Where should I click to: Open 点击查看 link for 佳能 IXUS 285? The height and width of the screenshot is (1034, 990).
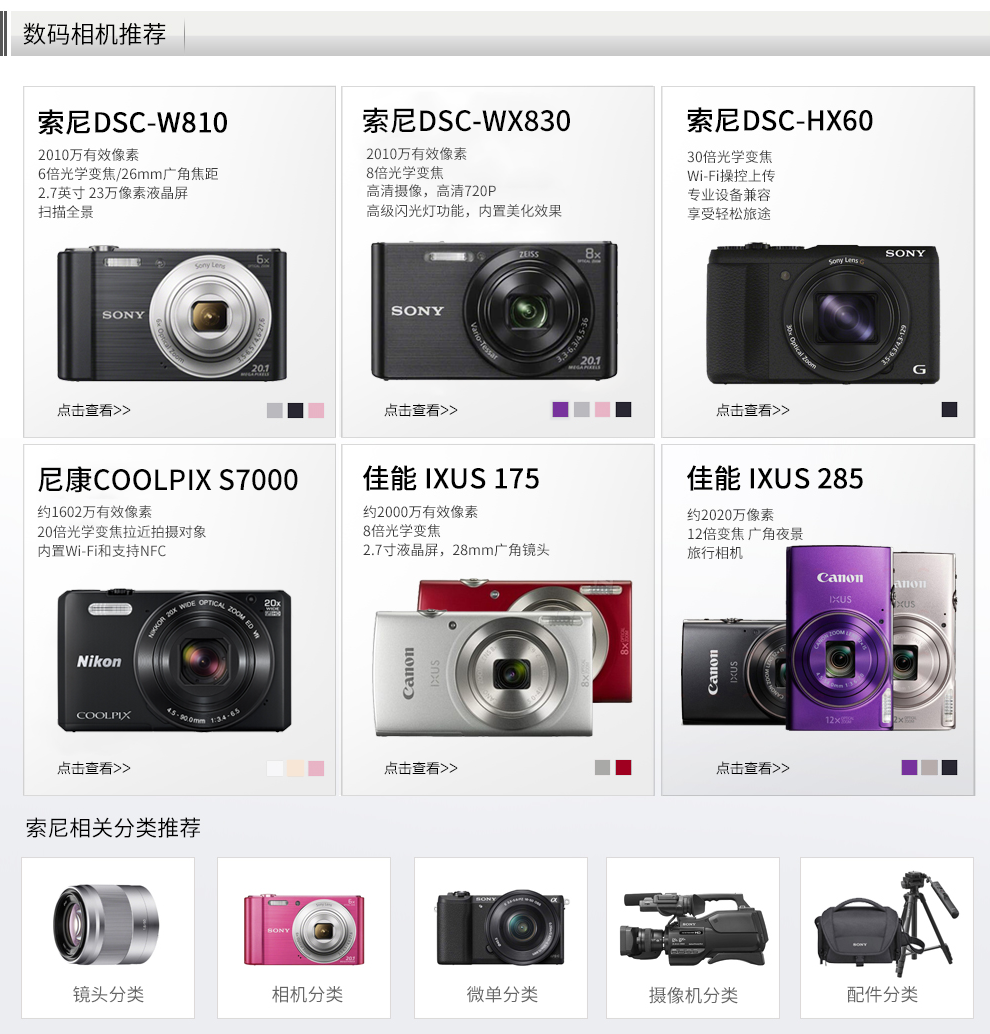752,768
